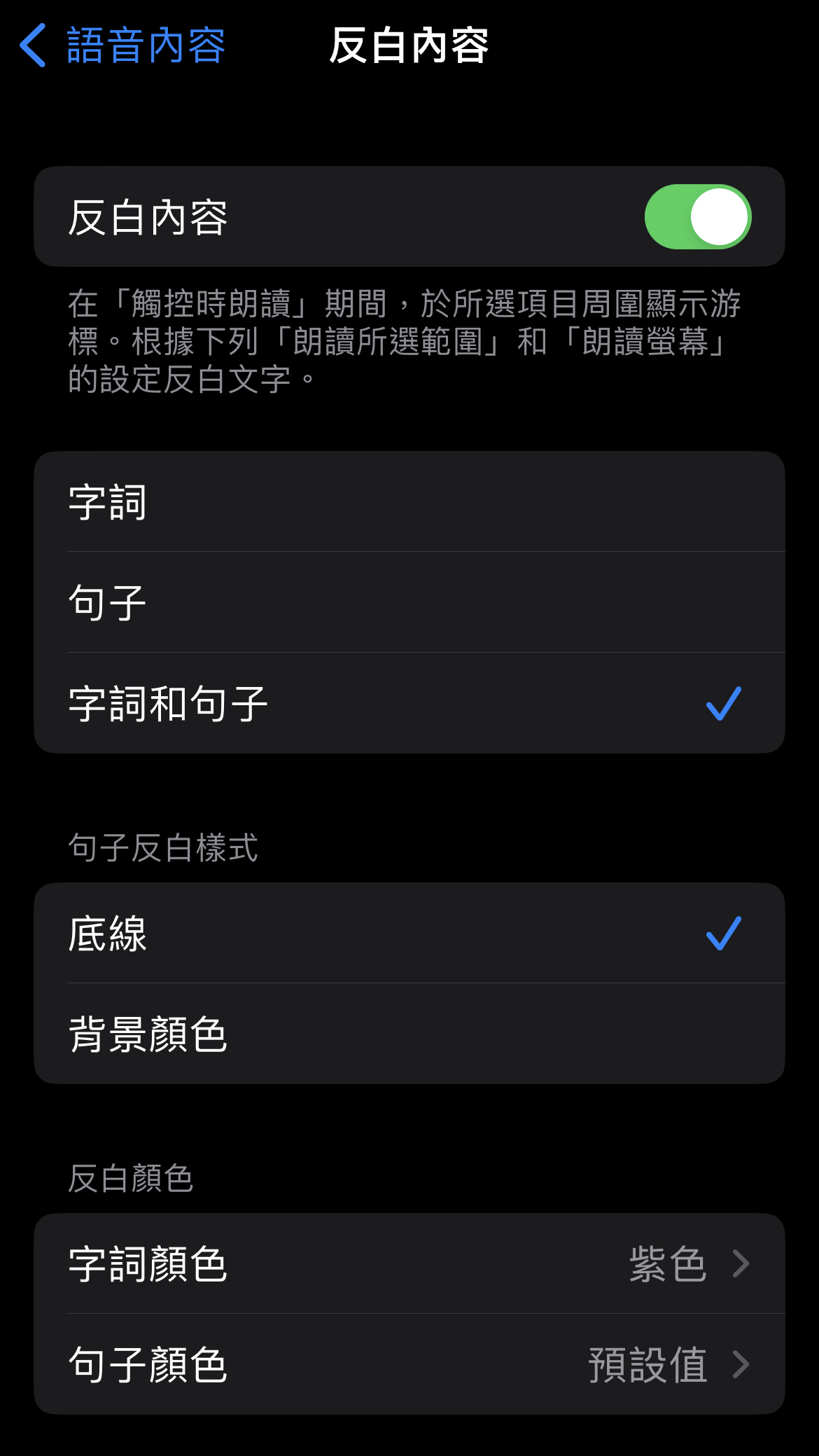The image size is (819, 1456).
Task: Select the 字詞 highlight option
Action: pos(409,502)
